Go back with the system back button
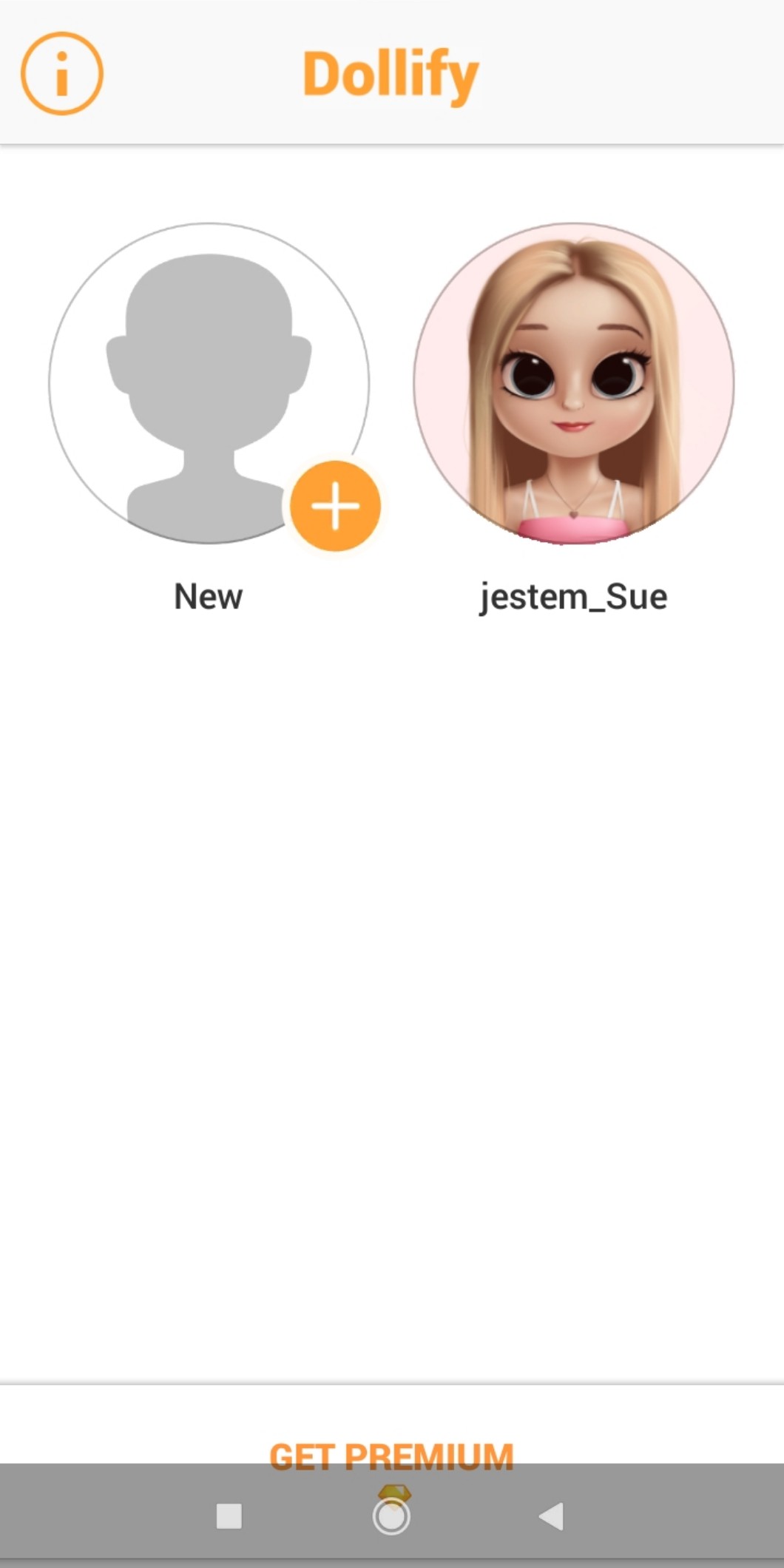 coord(552,1516)
